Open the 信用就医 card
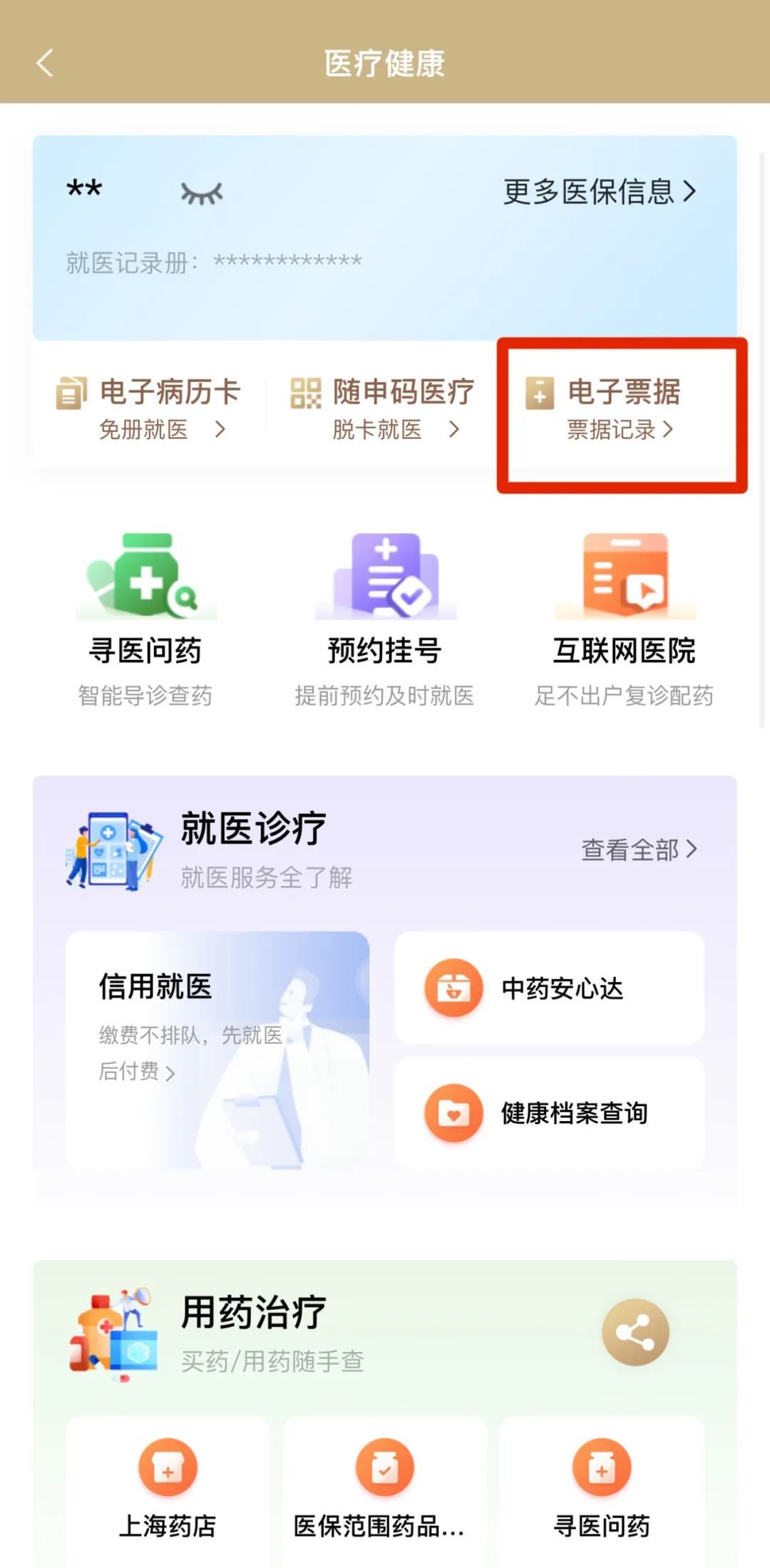The height and width of the screenshot is (1568, 770). pyautogui.click(x=217, y=1048)
